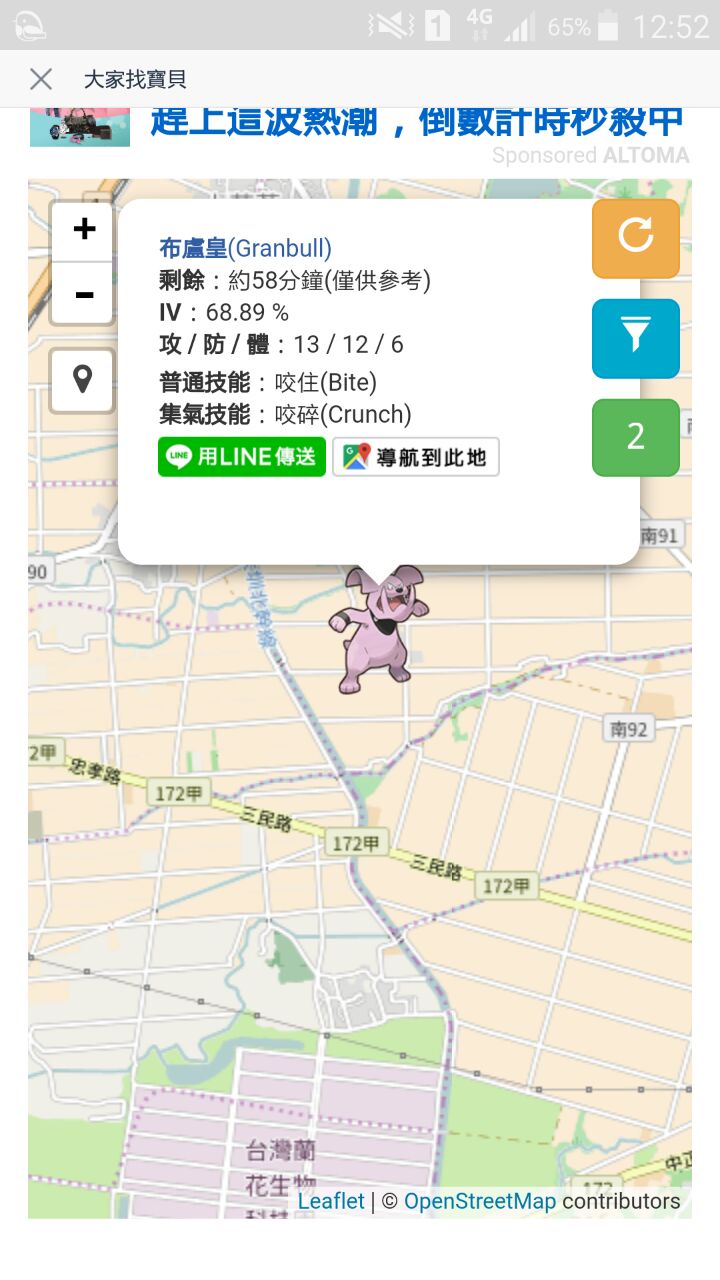The width and height of the screenshot is (720, 1280).
Task: Locate my position on the map
Action: [x=82, y=380]
